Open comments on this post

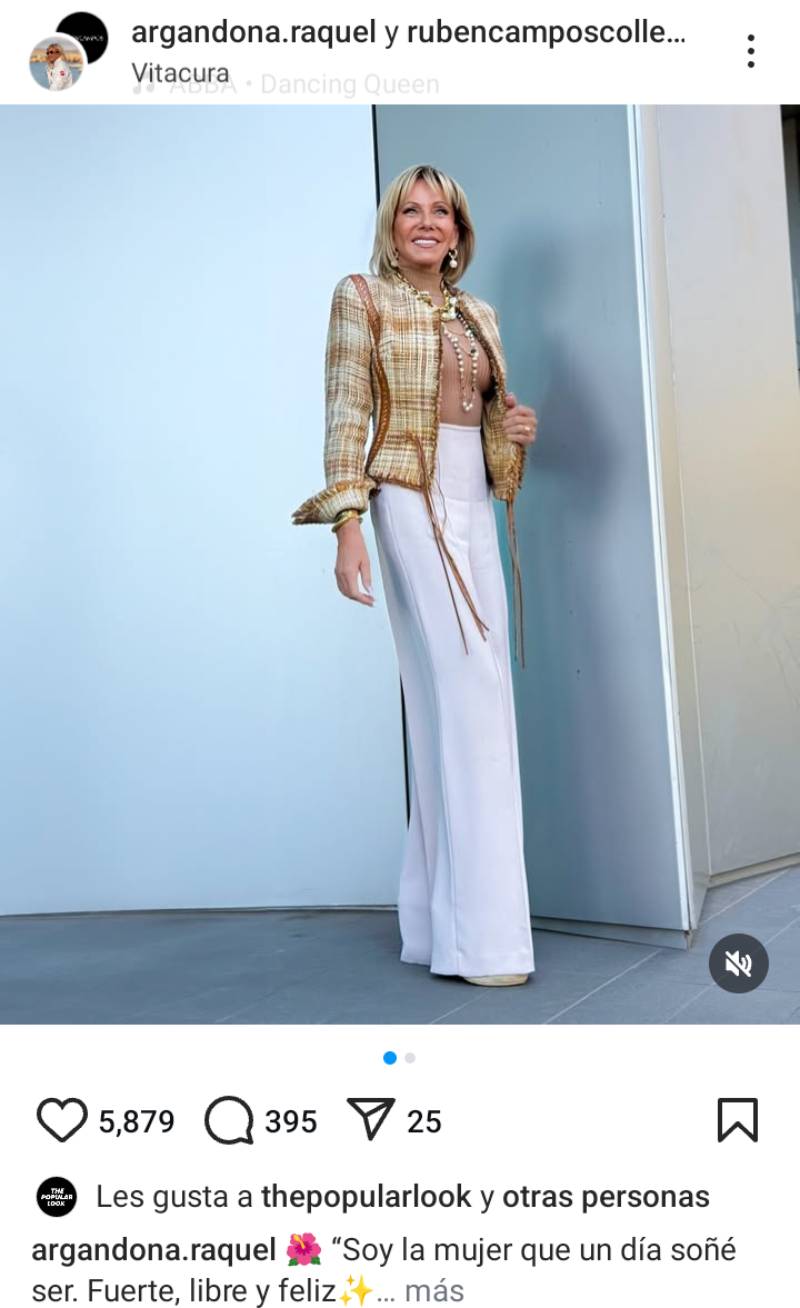[228, 1121]
